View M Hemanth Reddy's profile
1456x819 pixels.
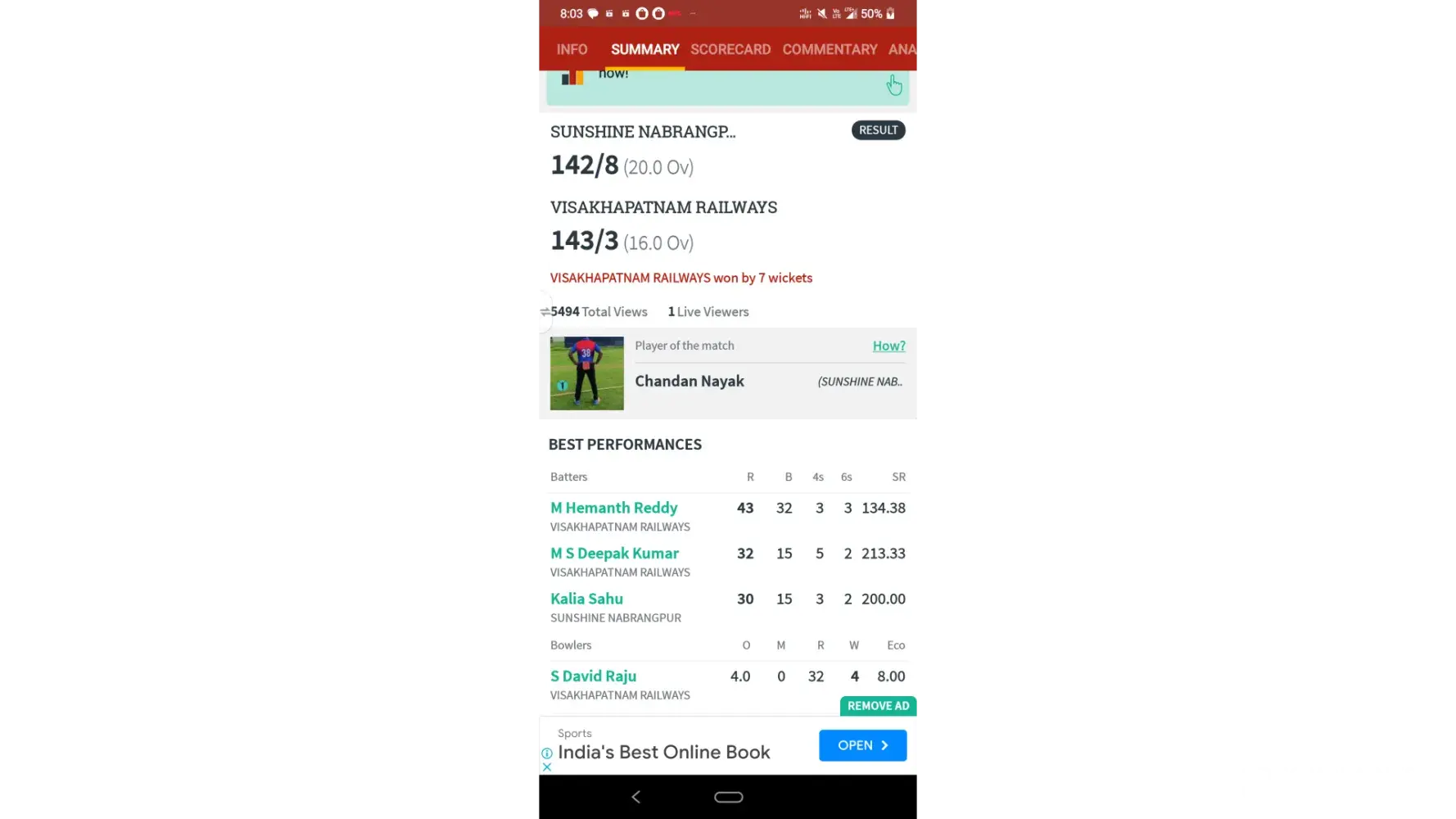(613, 508)
